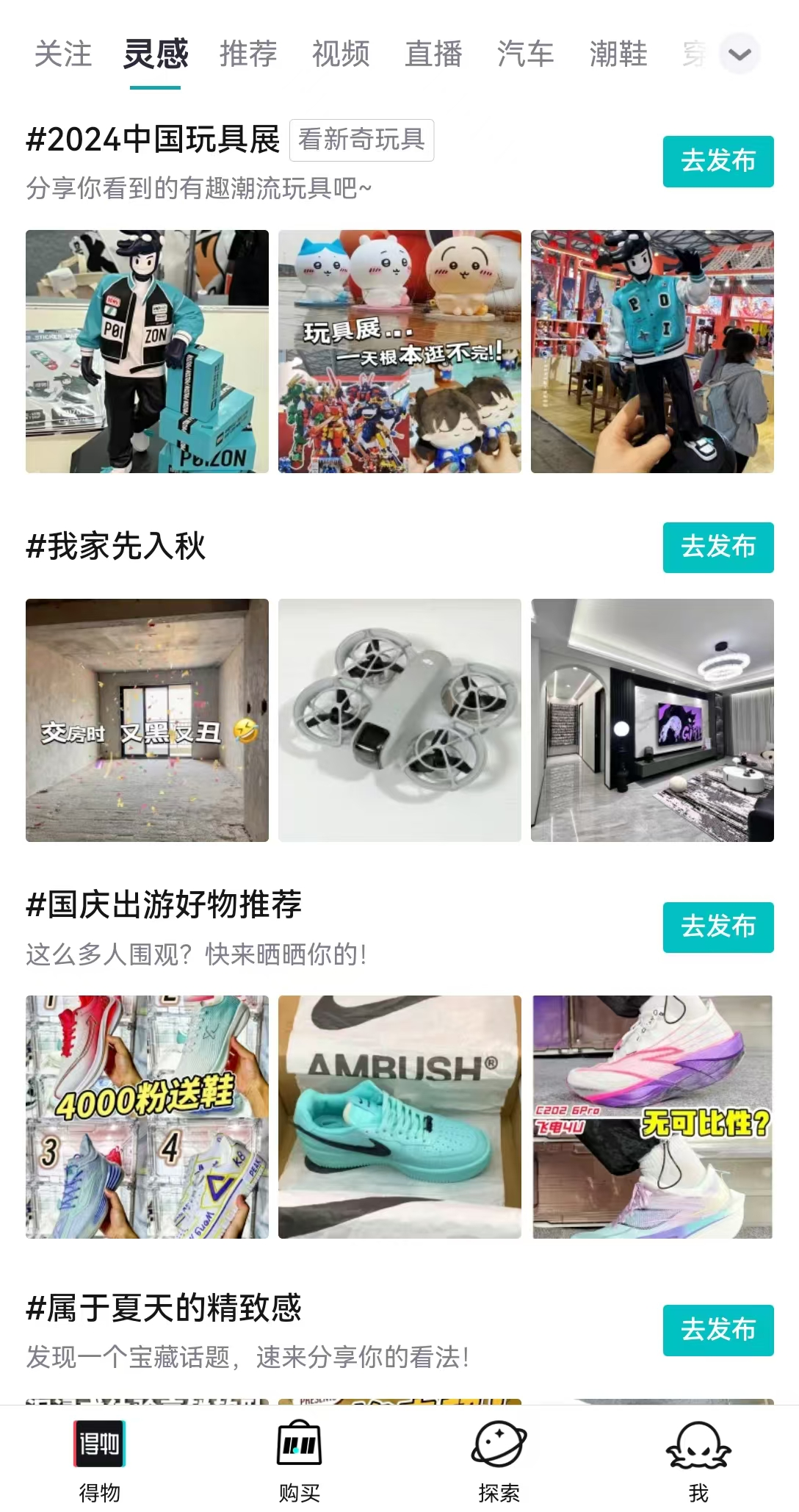Image resolution: width=799 pixels, height=1512 pixels.
Task: Open the 交房时又黑又丑 room post
Action: coord(147,720)
